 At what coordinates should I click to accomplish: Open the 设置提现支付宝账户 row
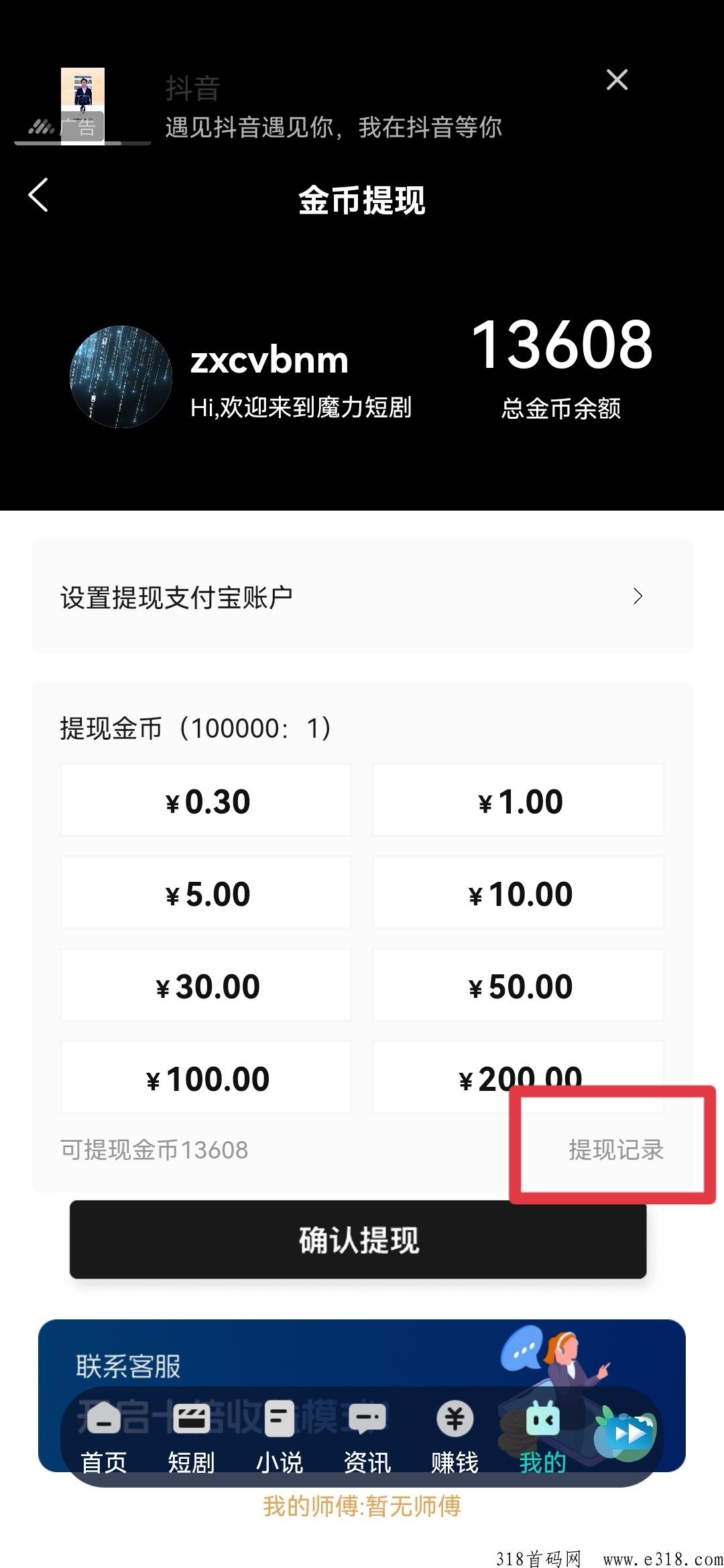coord(362,596)
